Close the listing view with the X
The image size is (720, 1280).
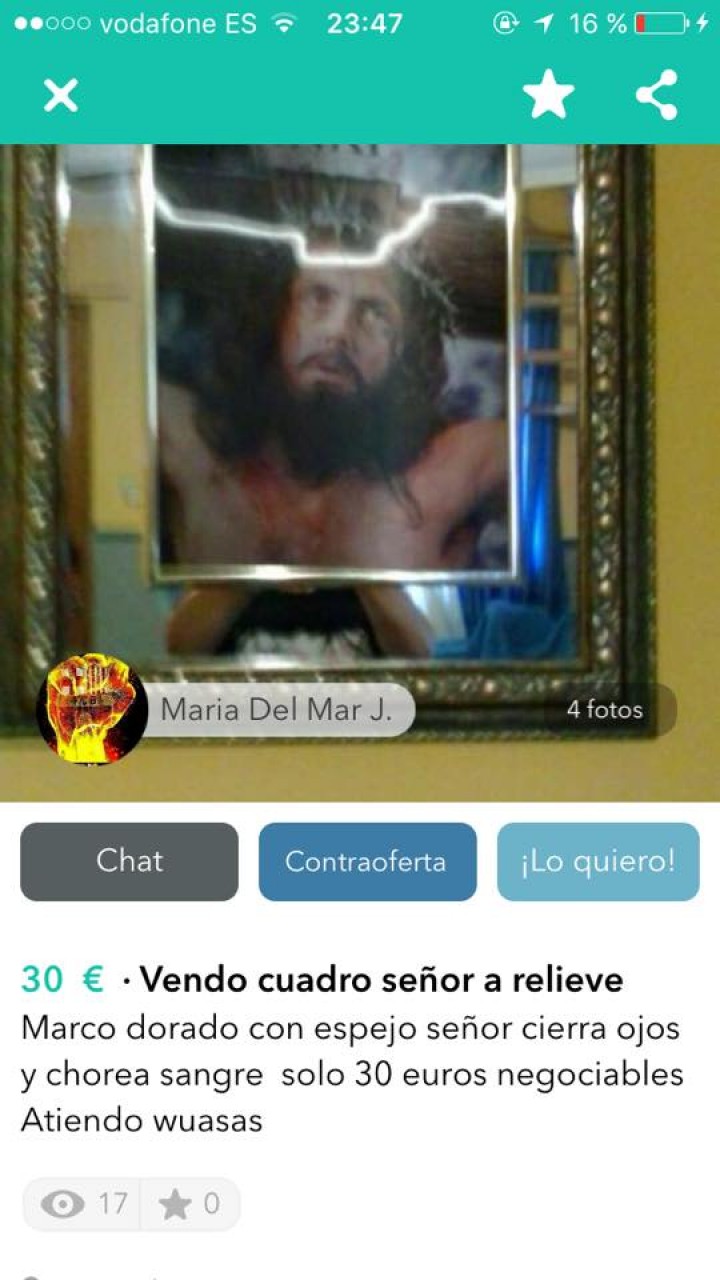click(60, 95)
